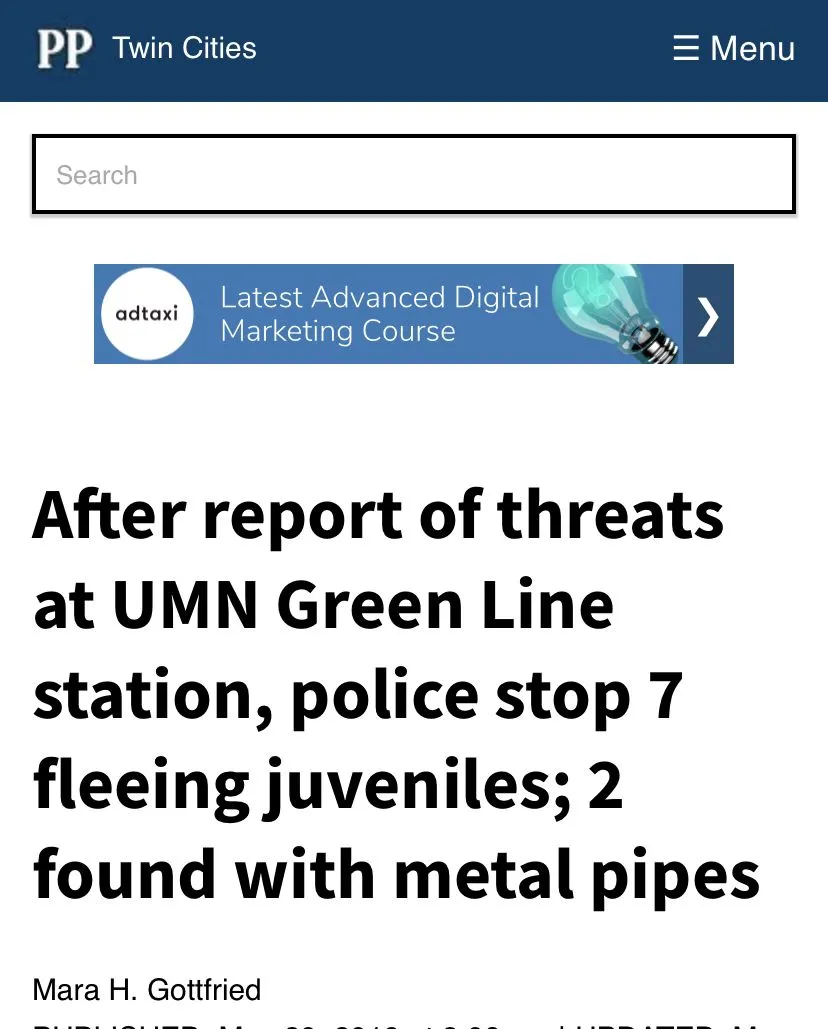Screen dimensions: 828x1029
Task: Tap the Search input field
Action: (x=414, y=175)
